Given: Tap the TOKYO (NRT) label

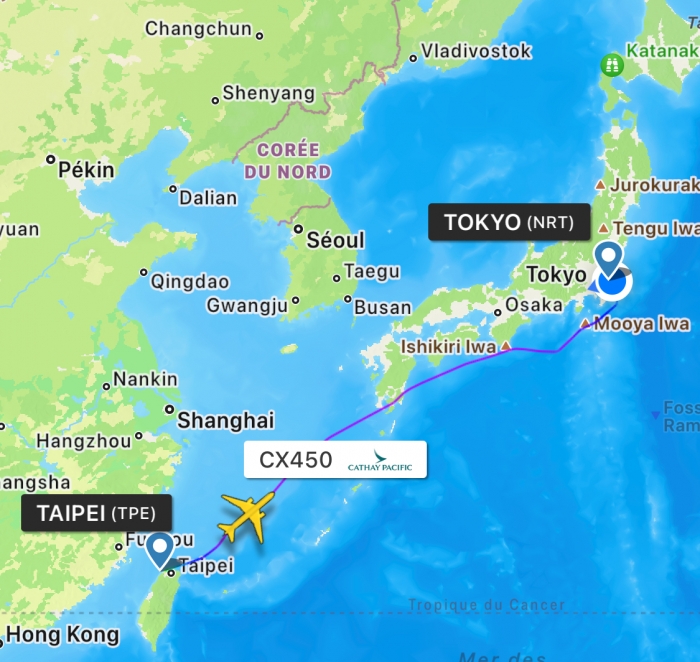Looking at the screenshot, I should click(x=508, y=222).
